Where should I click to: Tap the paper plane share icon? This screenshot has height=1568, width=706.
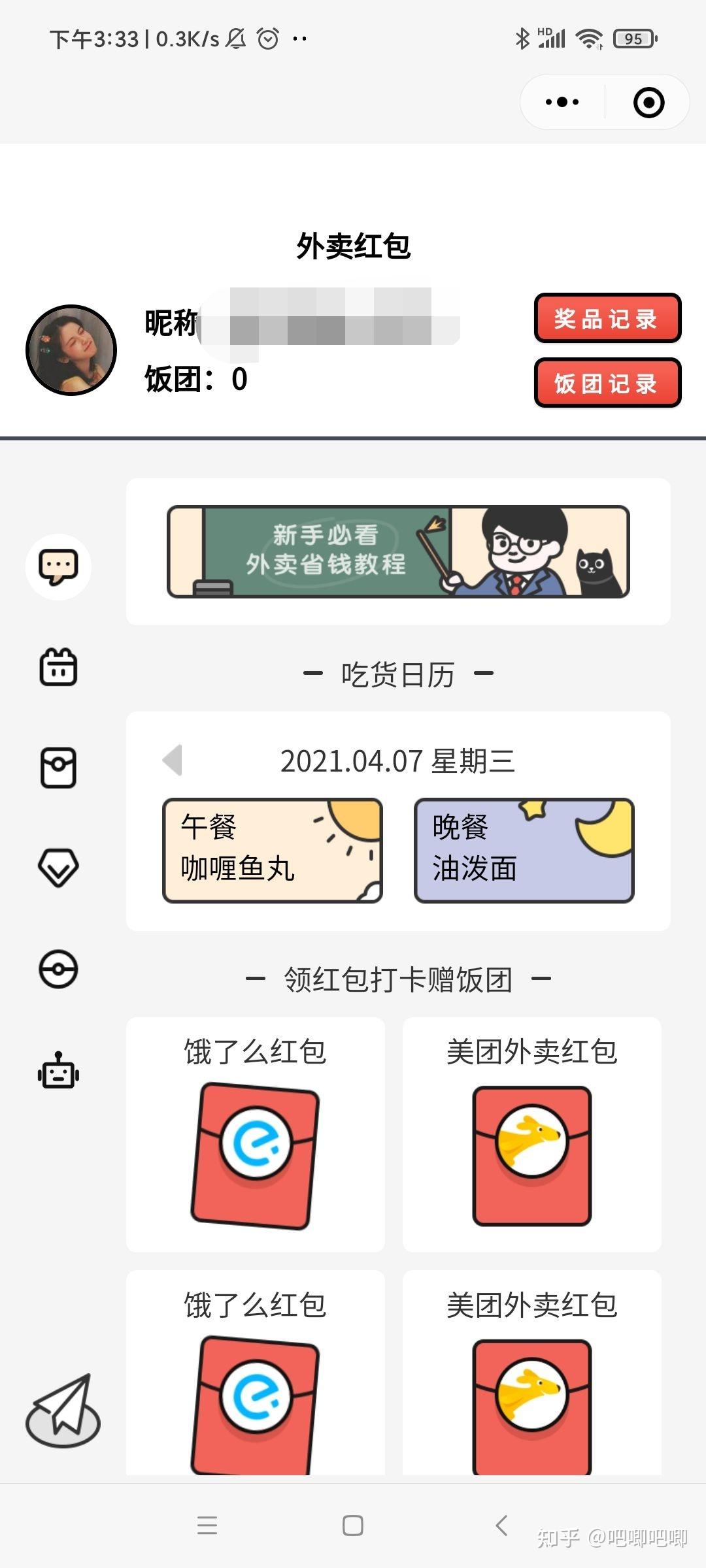pyautogui.click(x=63, y=1411)
